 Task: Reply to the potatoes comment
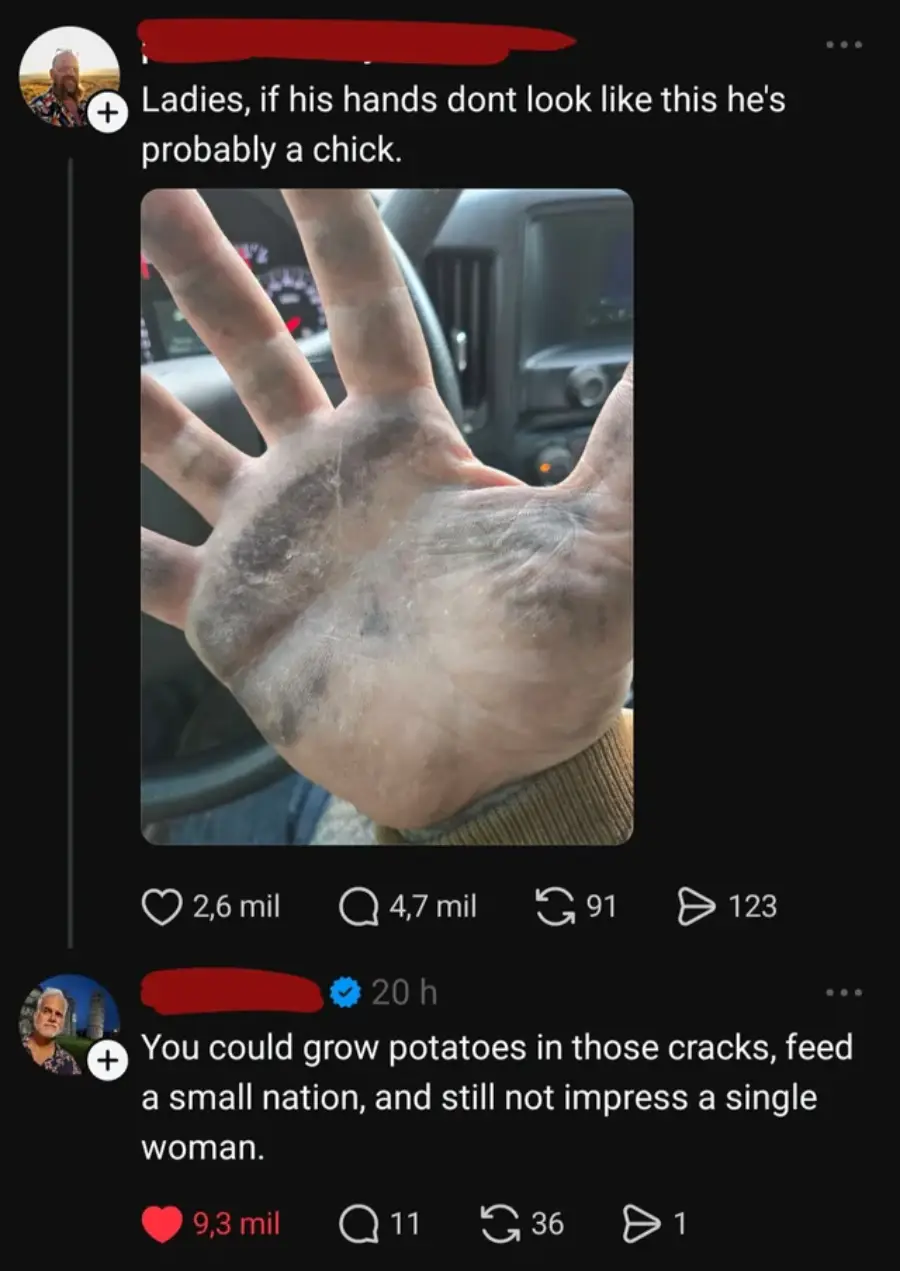360,1222
